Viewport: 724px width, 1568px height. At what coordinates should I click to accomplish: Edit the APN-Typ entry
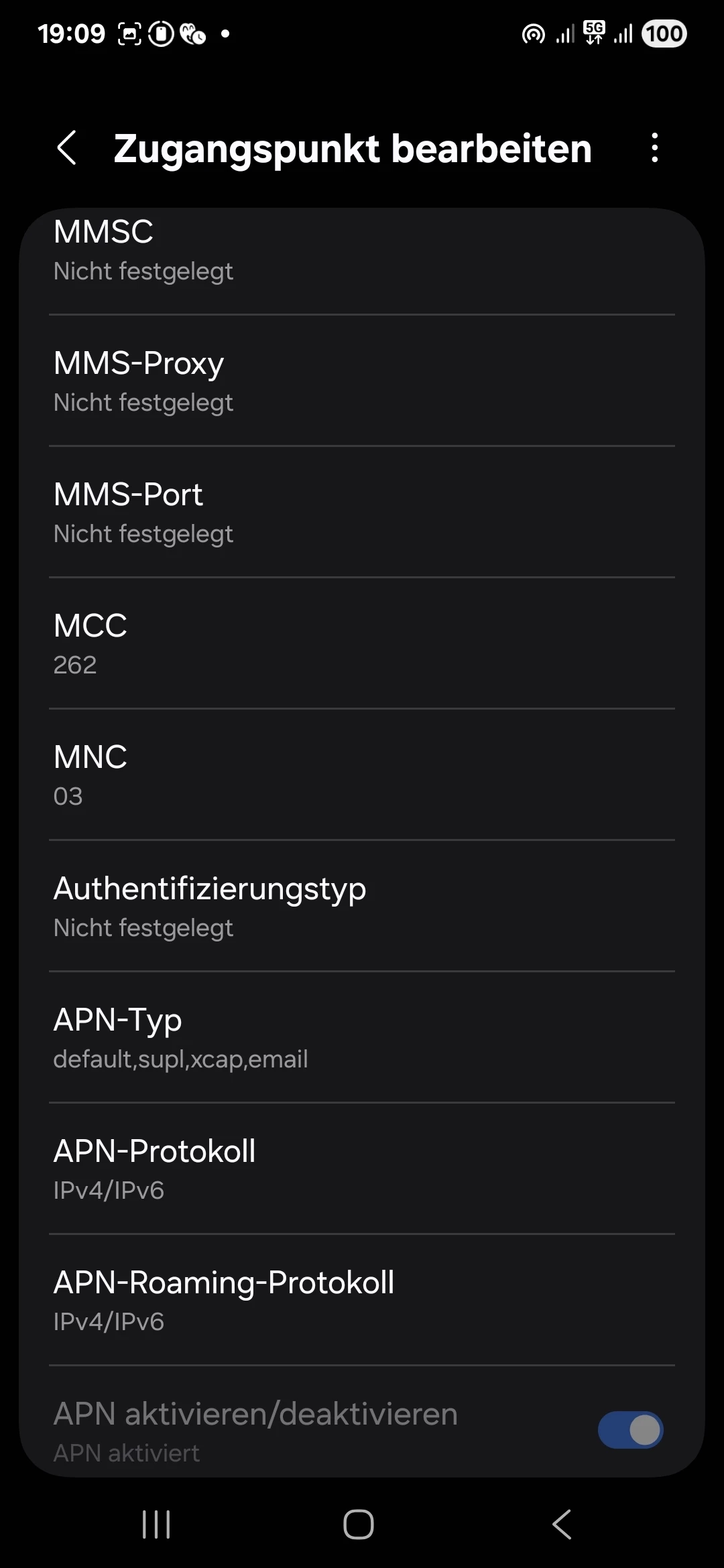coord(362,1038)
